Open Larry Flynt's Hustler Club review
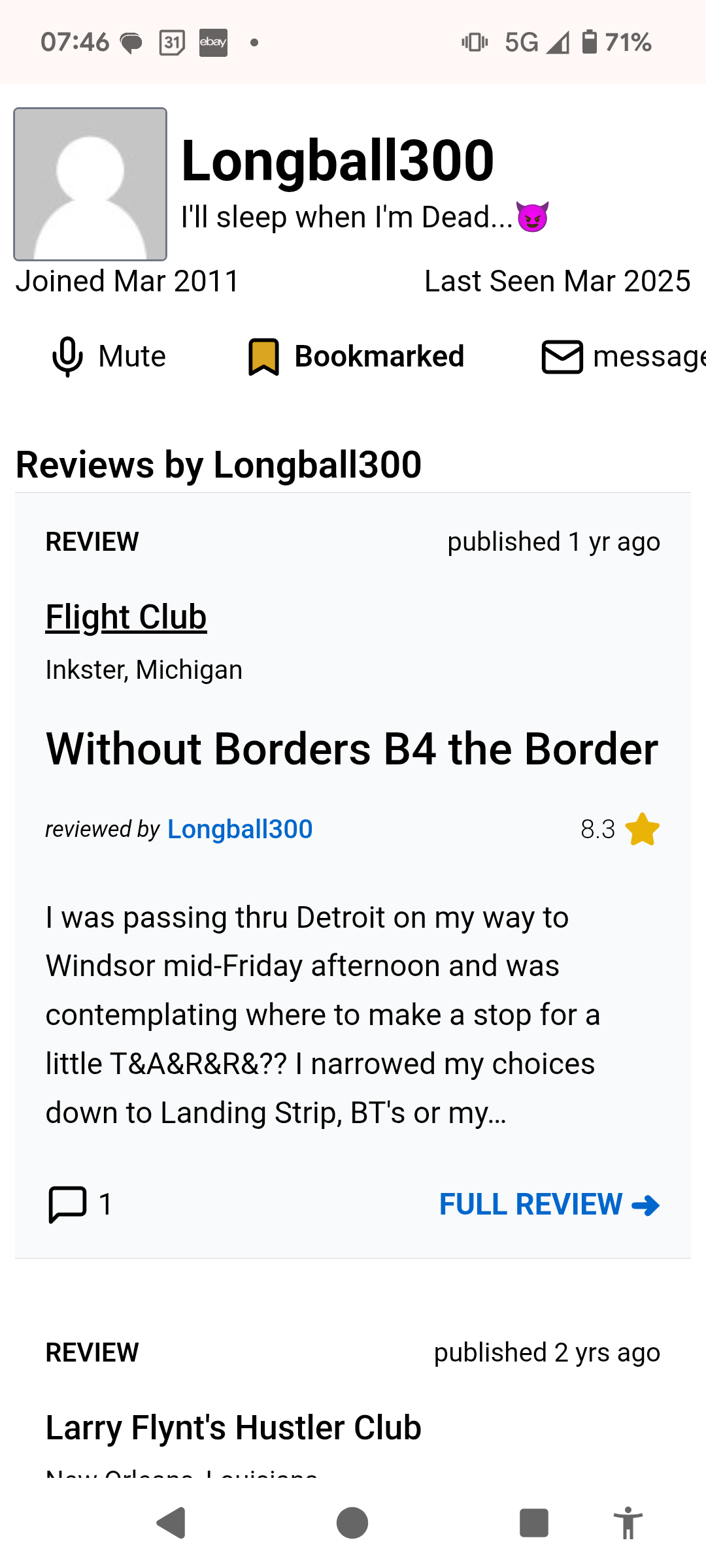This screenshot has width=706, height=1568. pos(233,1428)
